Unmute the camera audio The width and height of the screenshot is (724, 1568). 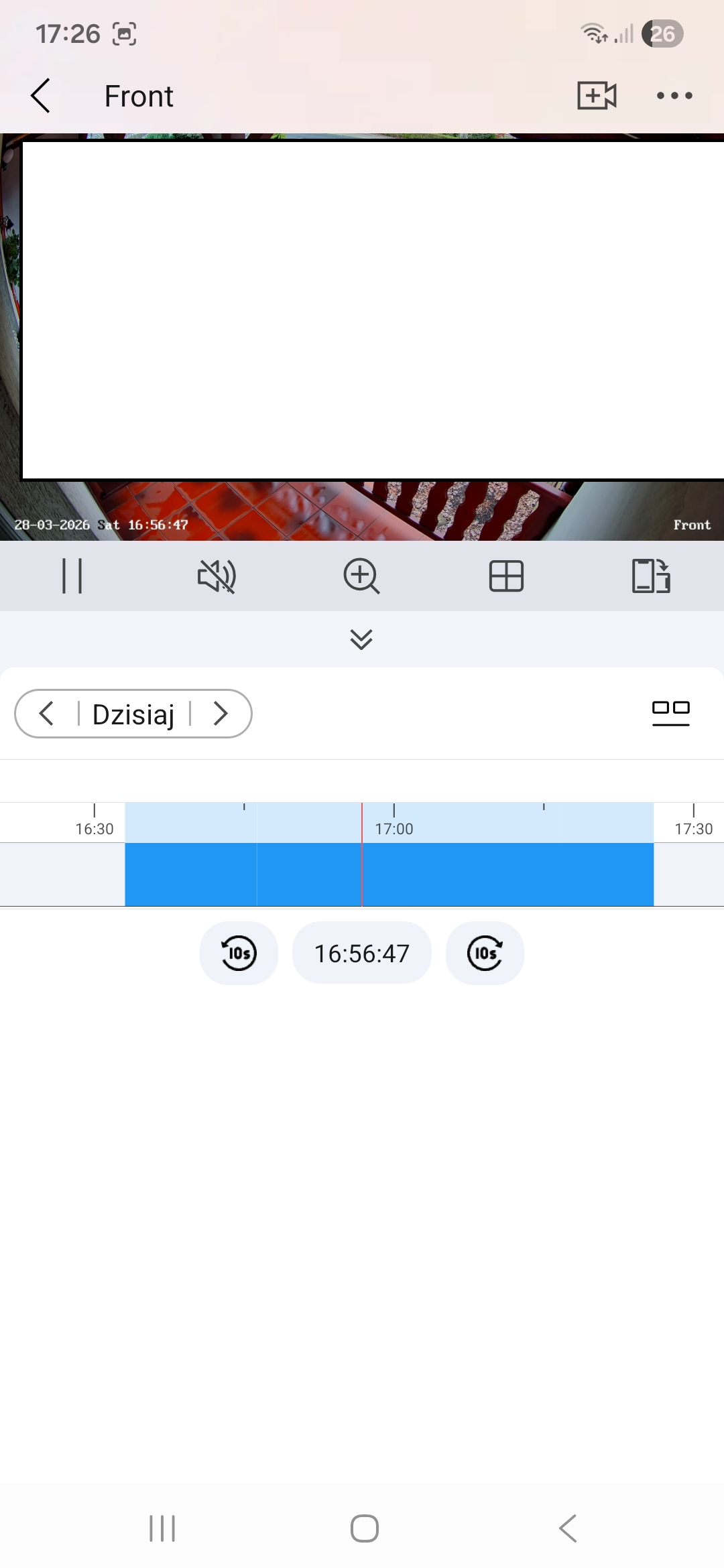[x=217, y=576]
